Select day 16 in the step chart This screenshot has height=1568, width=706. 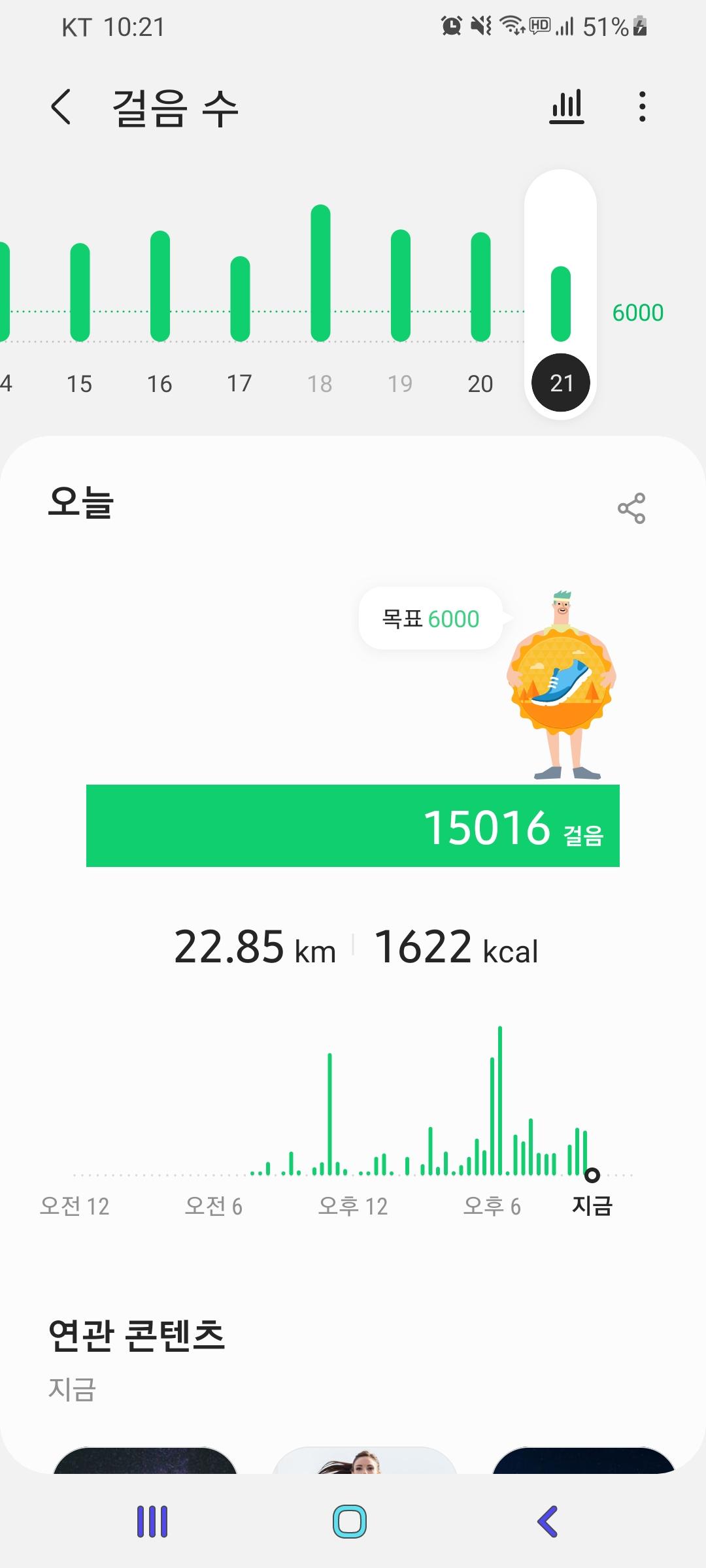(160, 383)
